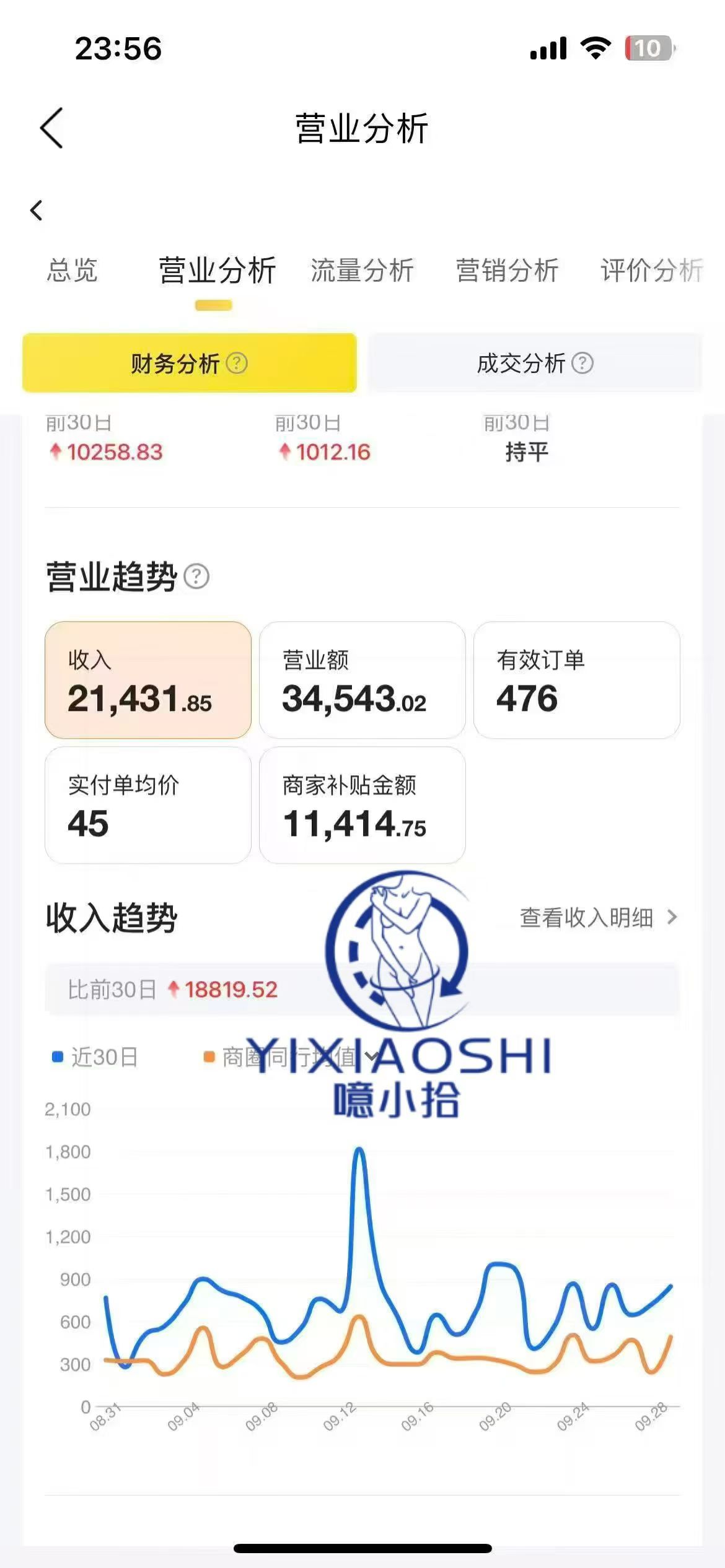This screenshot has width=725, height=1568.
Task: Switch to the 总览 tab
Action: click(x=72, y=271)
